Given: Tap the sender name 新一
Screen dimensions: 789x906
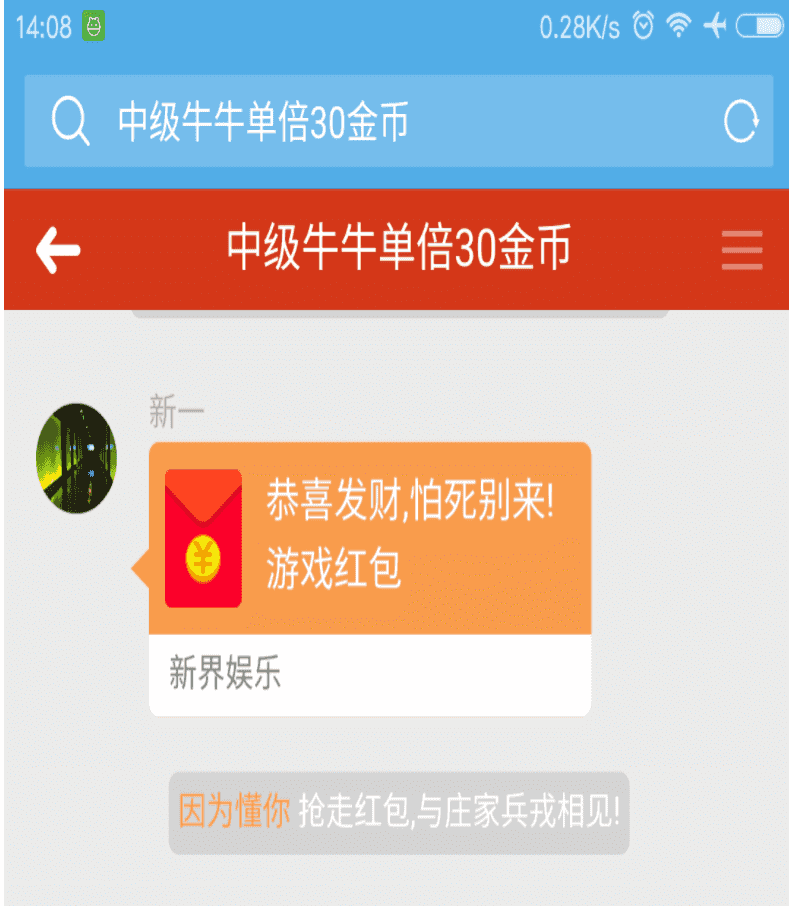Looking at the screenshot, I should point(173,410).
